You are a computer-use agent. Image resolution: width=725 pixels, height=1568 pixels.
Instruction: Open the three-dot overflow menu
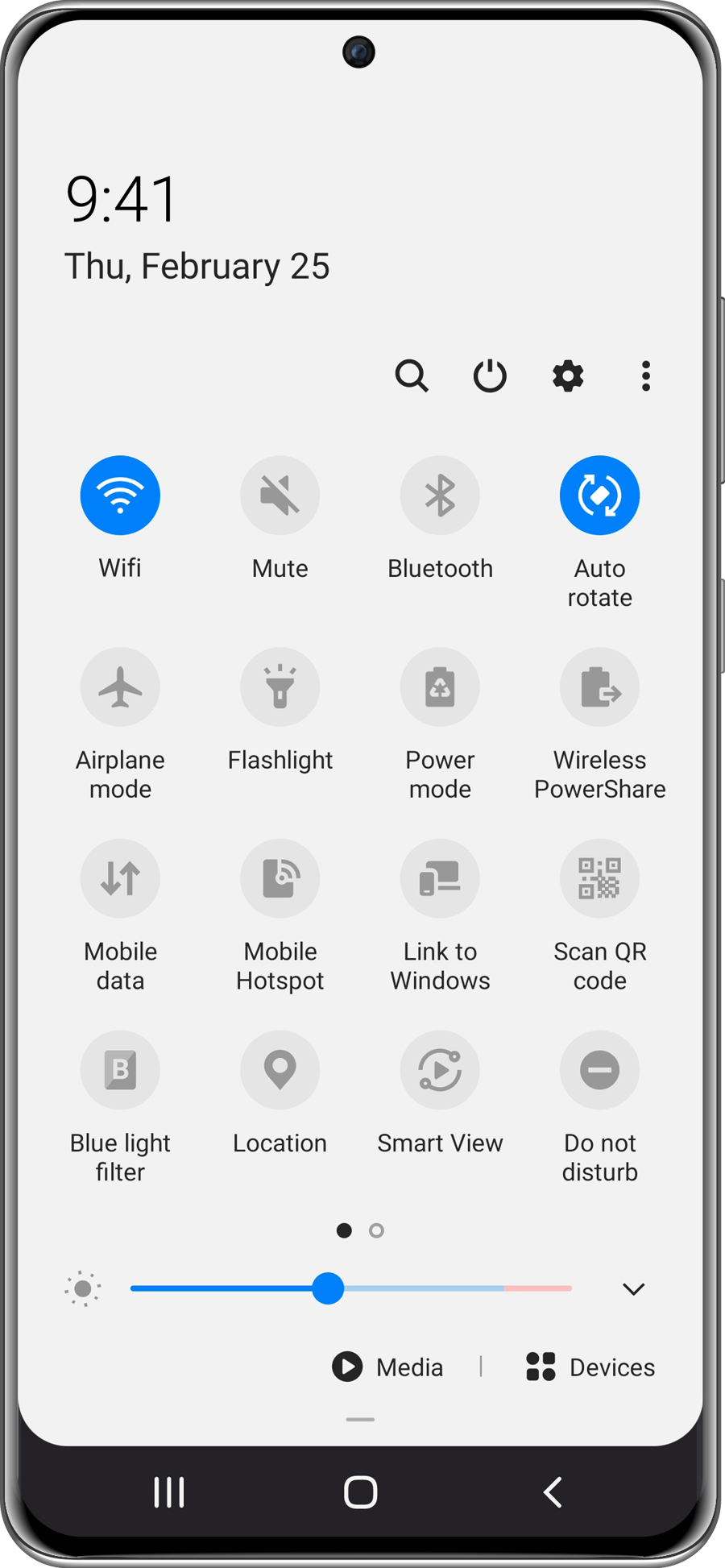pos(644,376)
